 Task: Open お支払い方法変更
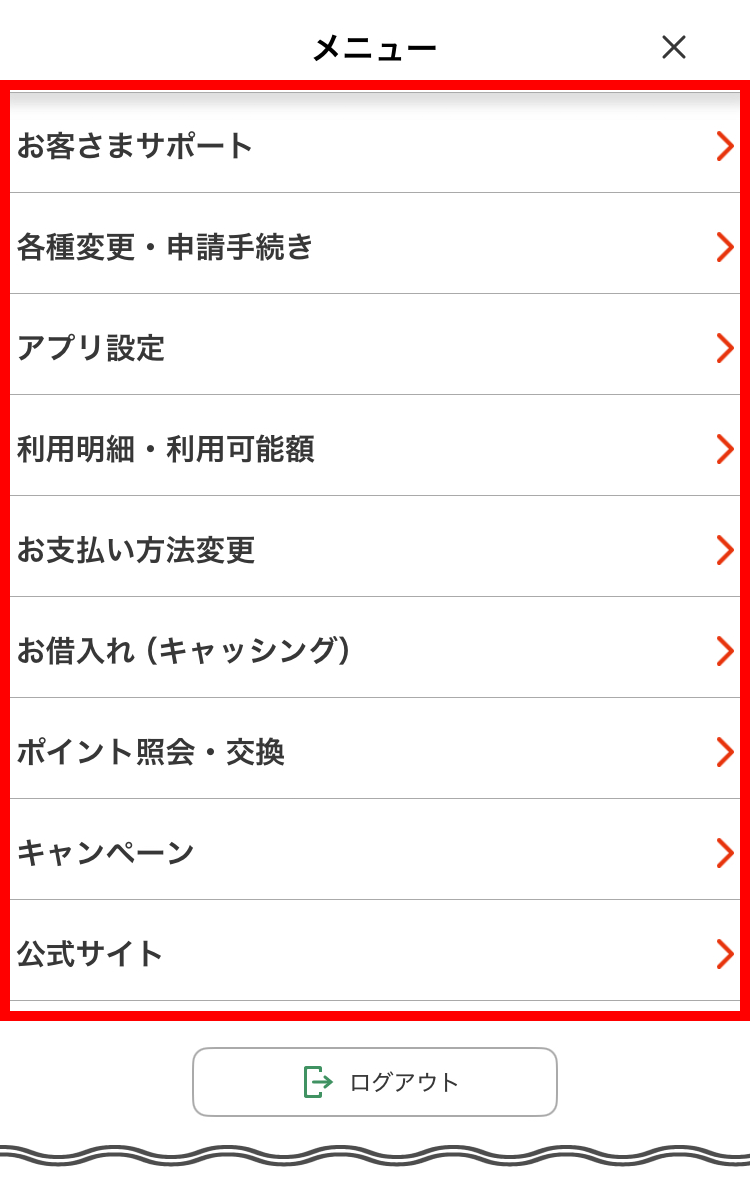[375, 550]
